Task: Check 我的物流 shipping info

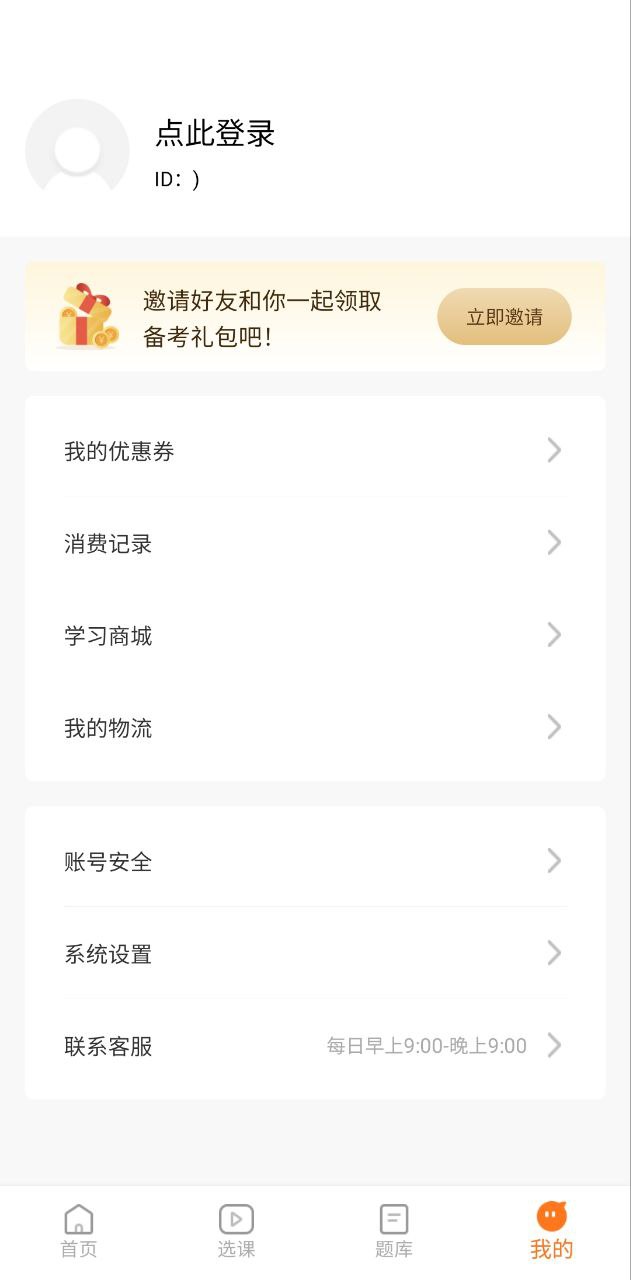Action: pos(314,728)
